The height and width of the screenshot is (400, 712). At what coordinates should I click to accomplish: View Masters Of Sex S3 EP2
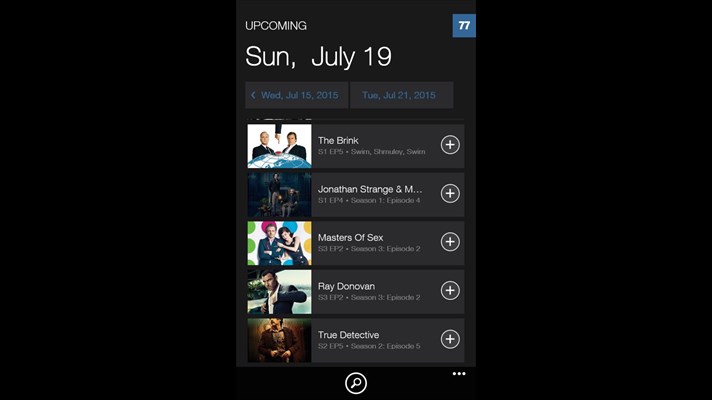pos(370,241)
